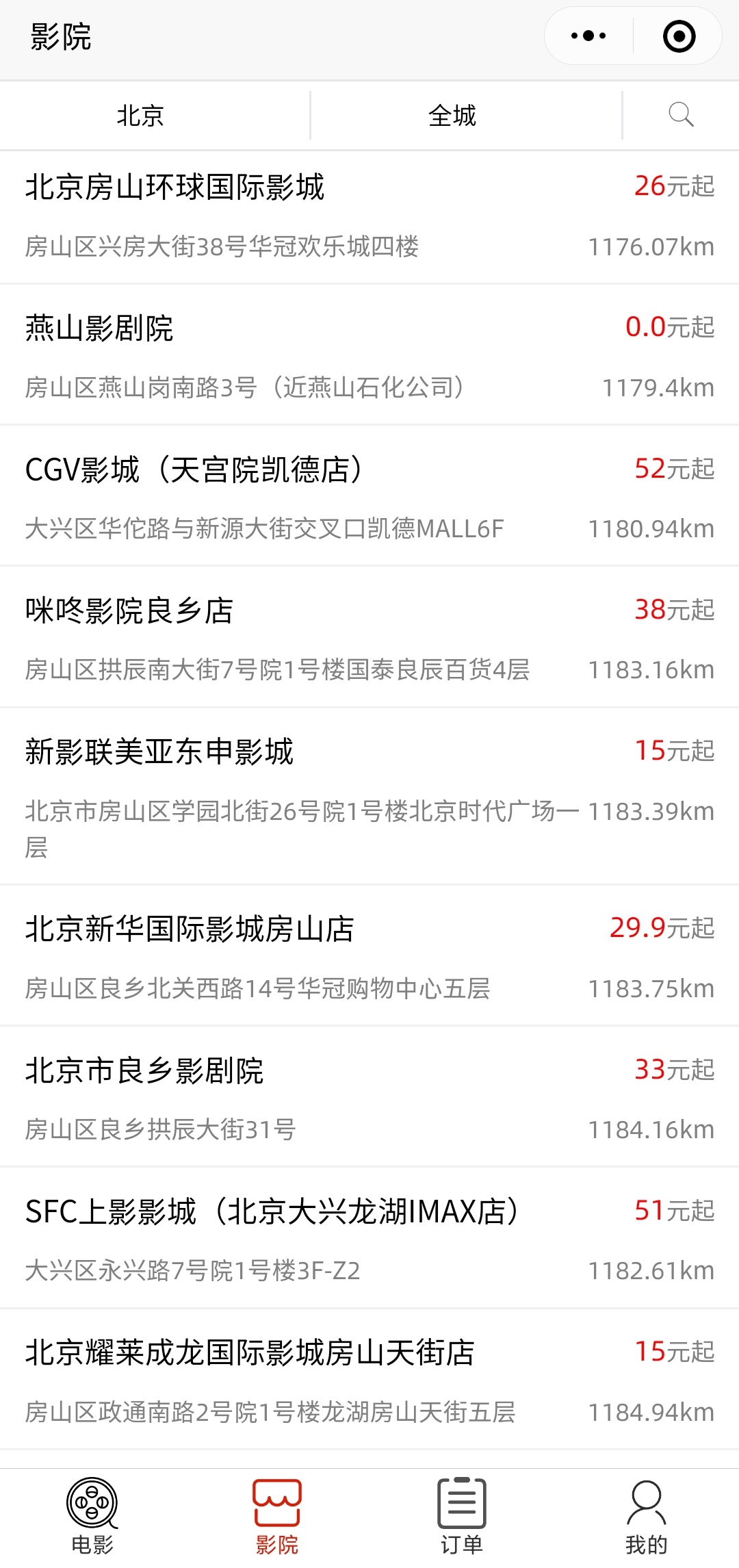Viewport: 739px width, 1568px height.
Task: Open the 北京 city selector
Action: click(x=140, y=115)
